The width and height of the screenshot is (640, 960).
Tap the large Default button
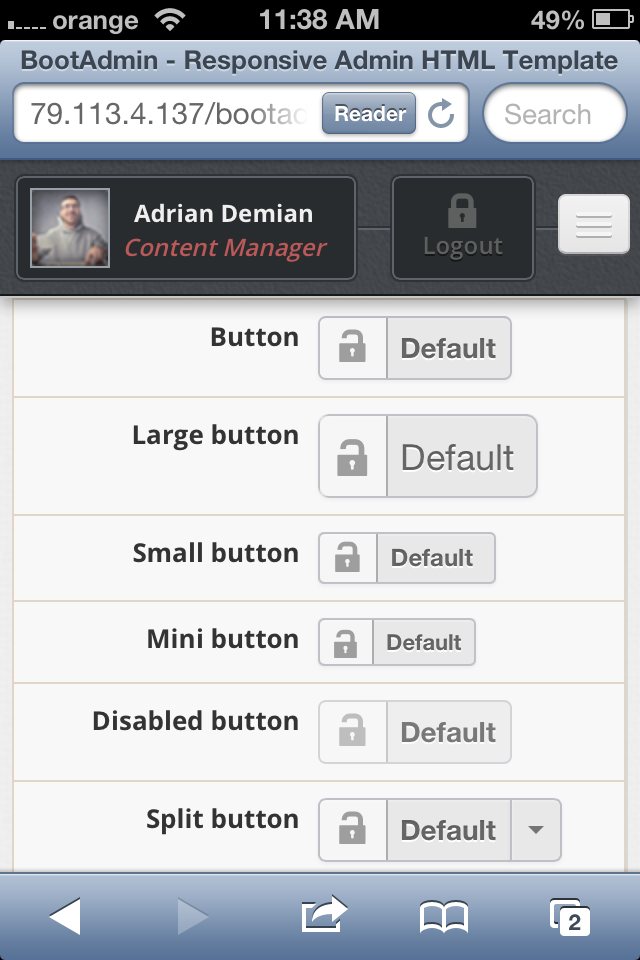pos(428,457)
